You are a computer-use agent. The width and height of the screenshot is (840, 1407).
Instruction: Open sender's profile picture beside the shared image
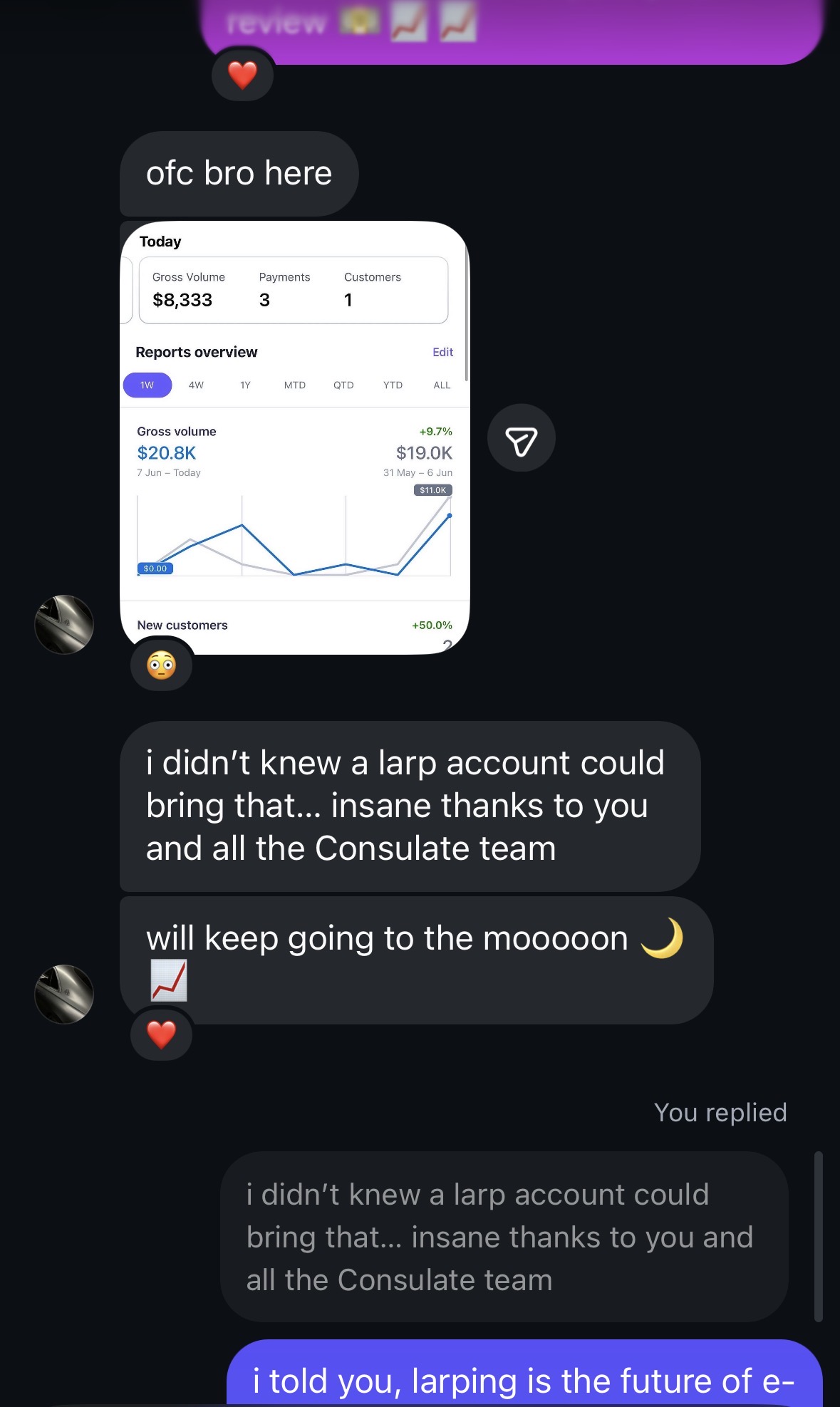(x=64, y=625)
